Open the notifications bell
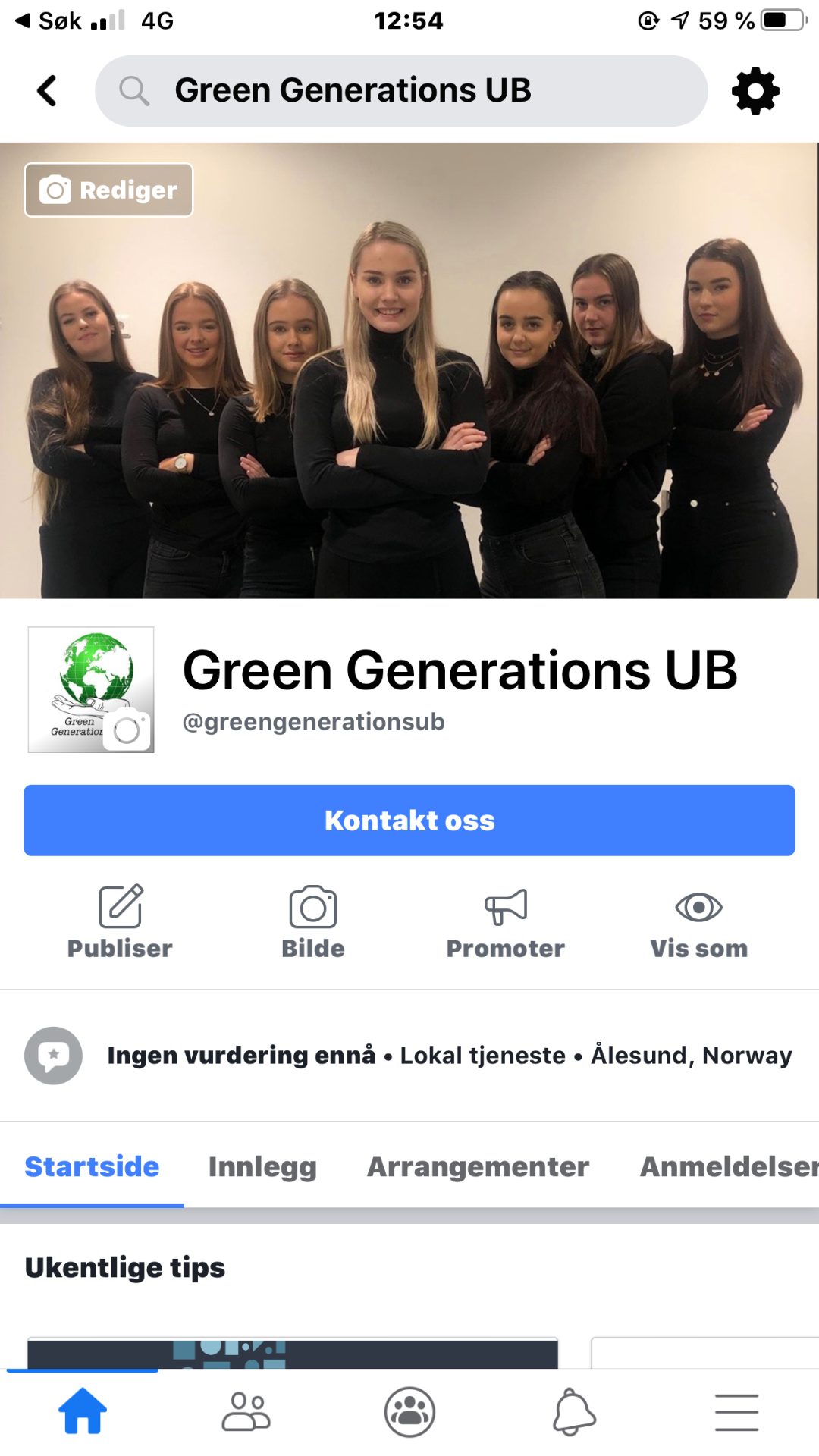Screen dimensions: 819x1456 (573, 1411)
